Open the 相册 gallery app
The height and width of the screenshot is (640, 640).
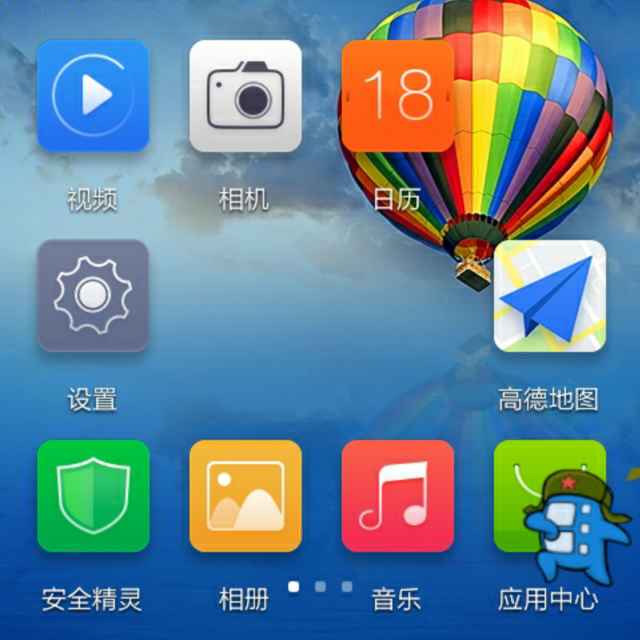point(245,496)
